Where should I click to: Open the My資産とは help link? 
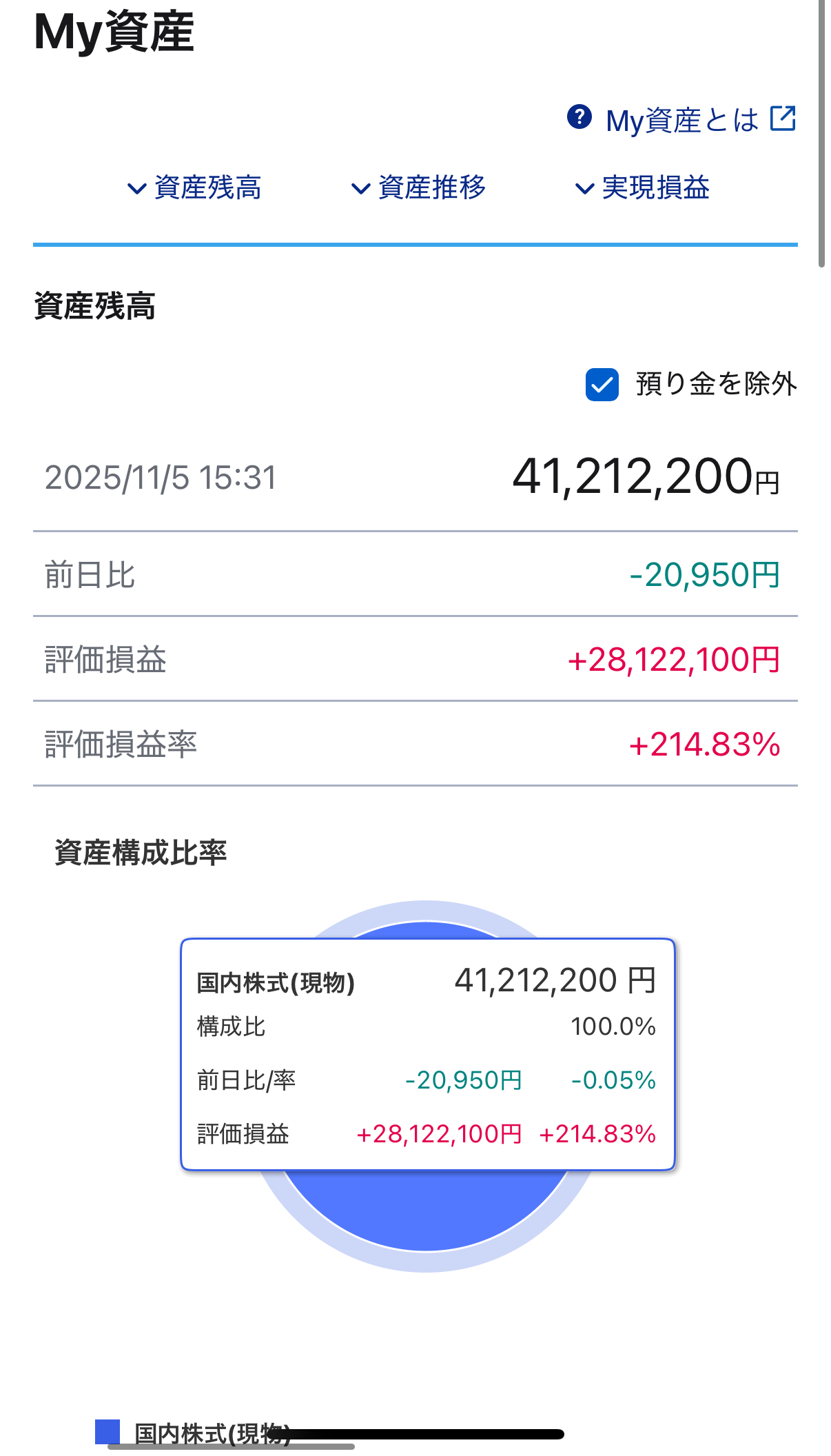(x=682, y=120)
